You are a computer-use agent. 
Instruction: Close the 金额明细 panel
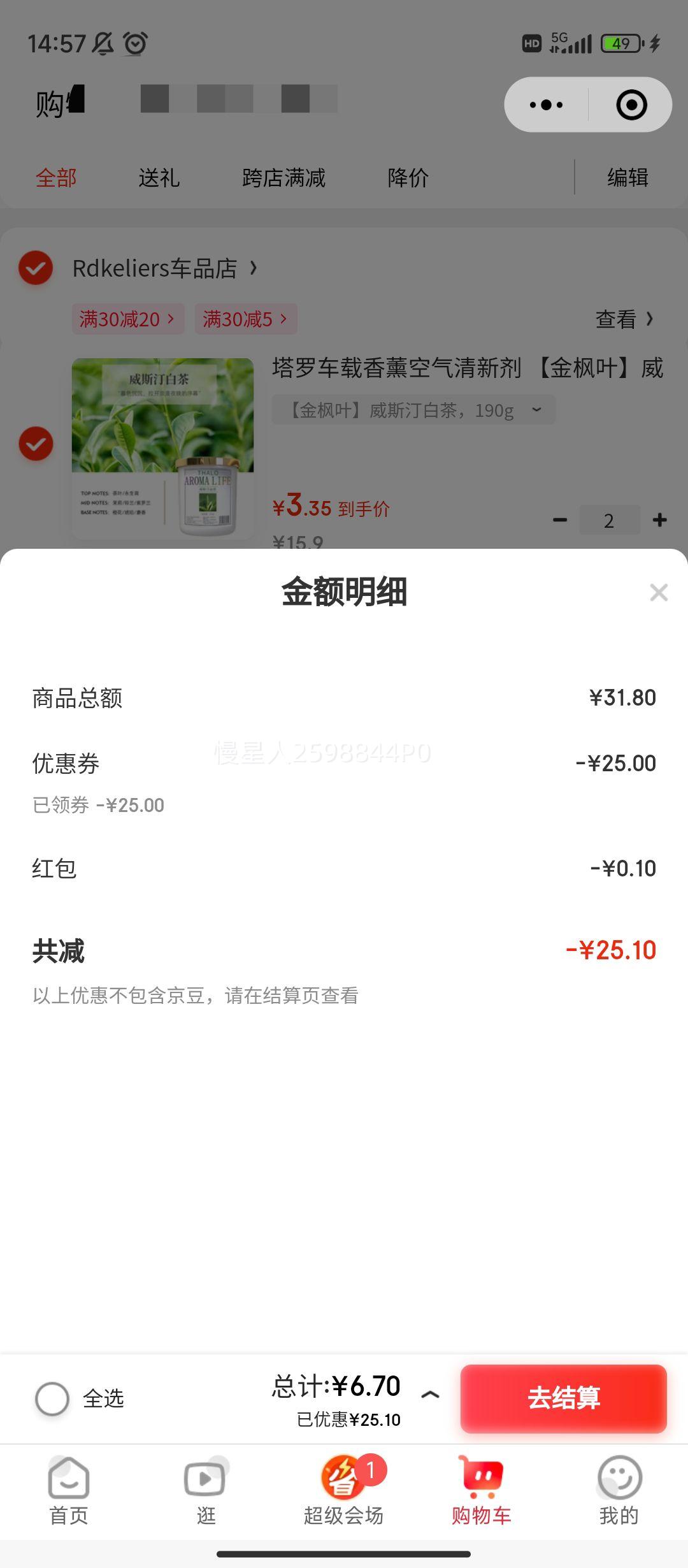[659, 592]
